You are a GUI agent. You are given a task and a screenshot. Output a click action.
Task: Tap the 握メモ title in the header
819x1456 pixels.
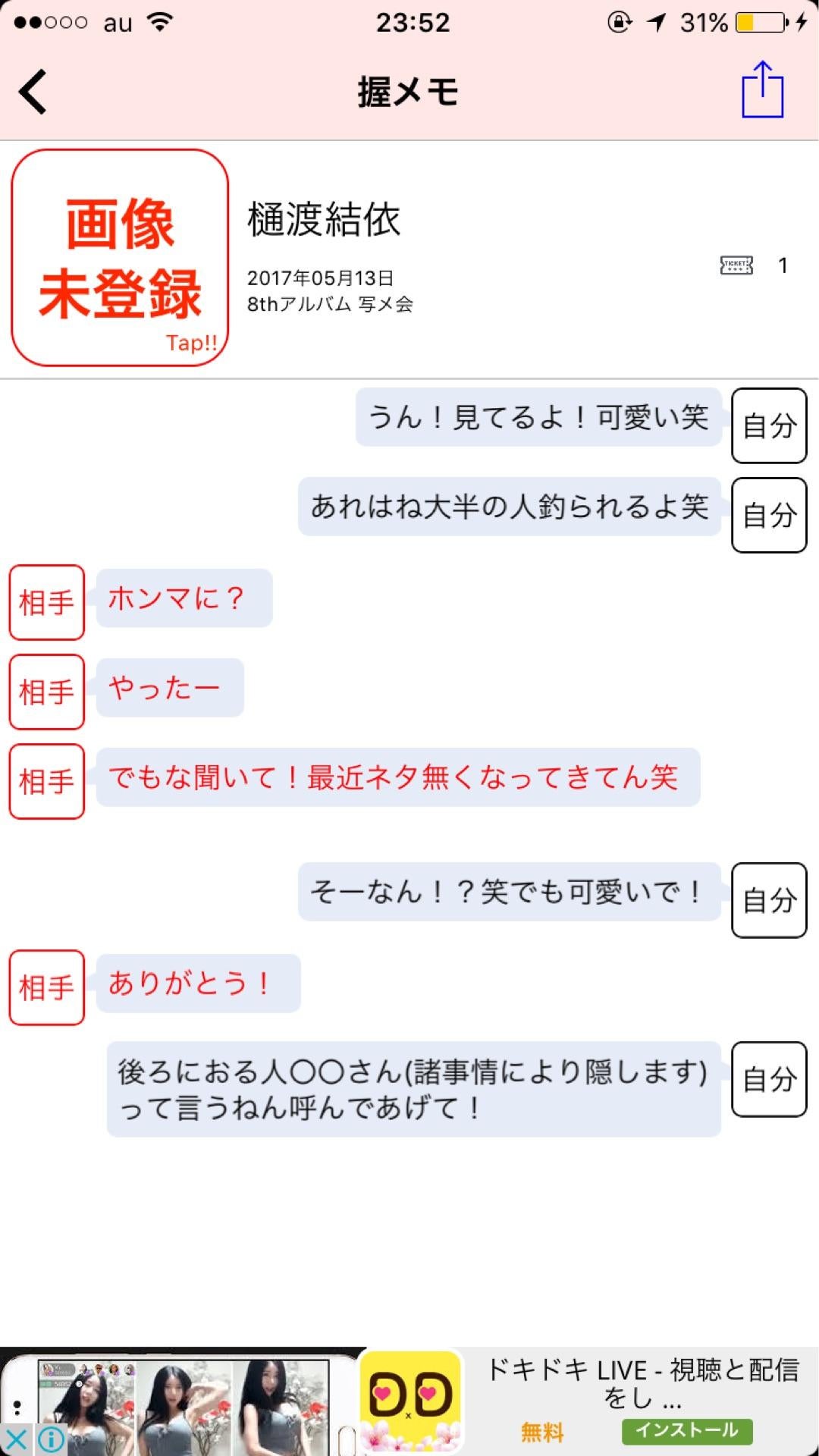408,91
